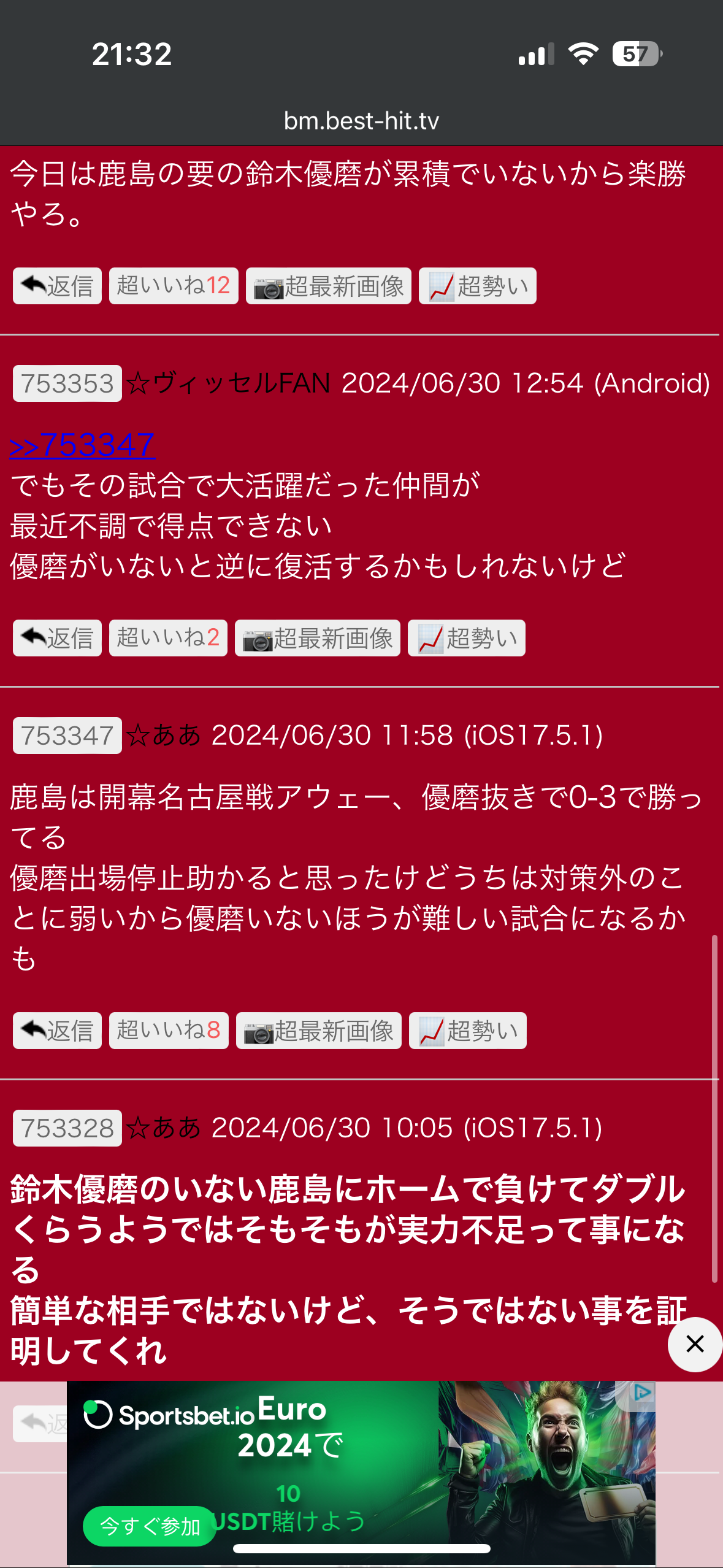This screenshot has height=1568, width=723.
Task: Reply to the 11:58 post via 返信
Action: (x=57, y=1031)
